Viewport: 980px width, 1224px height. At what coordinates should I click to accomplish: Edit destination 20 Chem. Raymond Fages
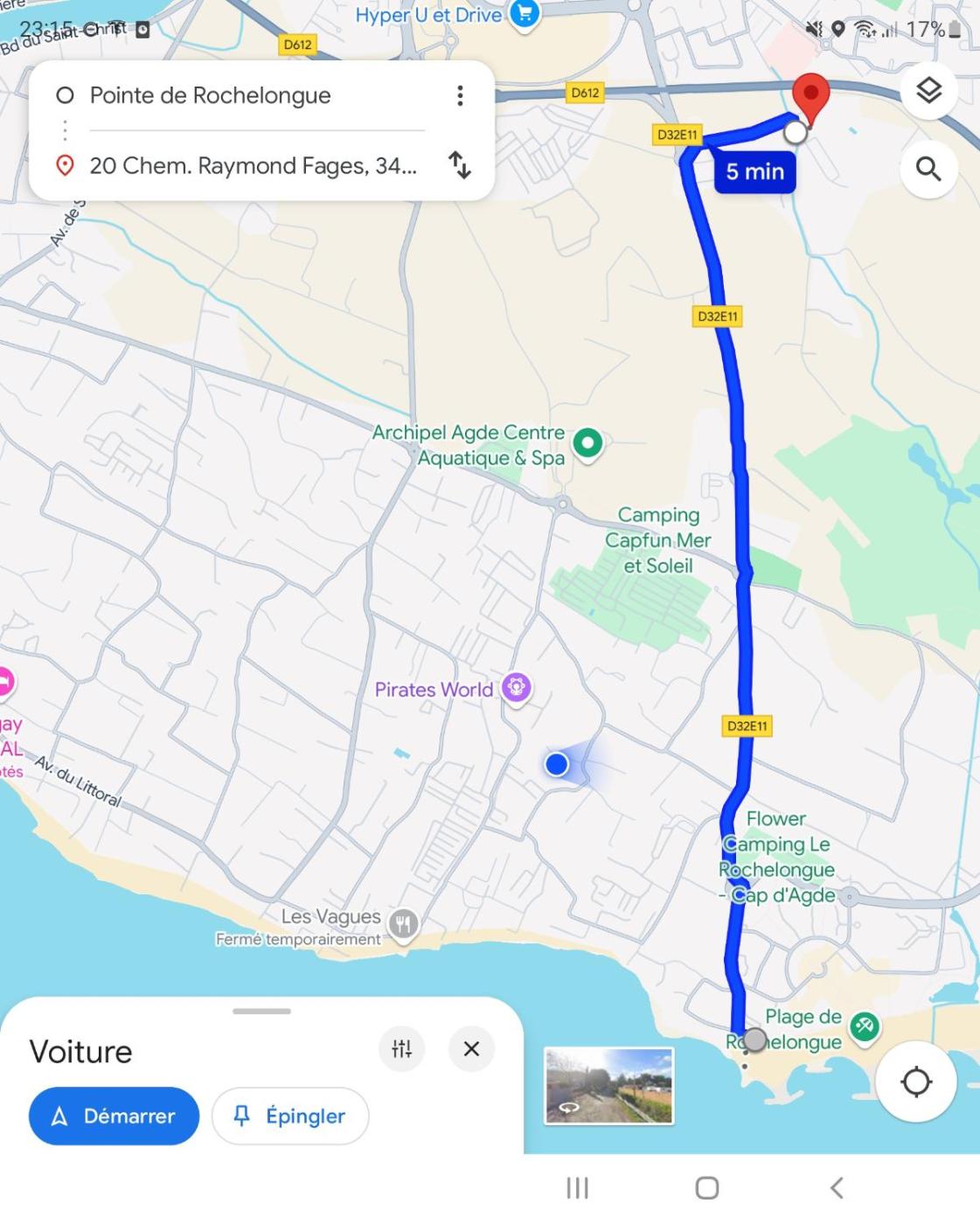pyautogui.click(x=253, y=165)
